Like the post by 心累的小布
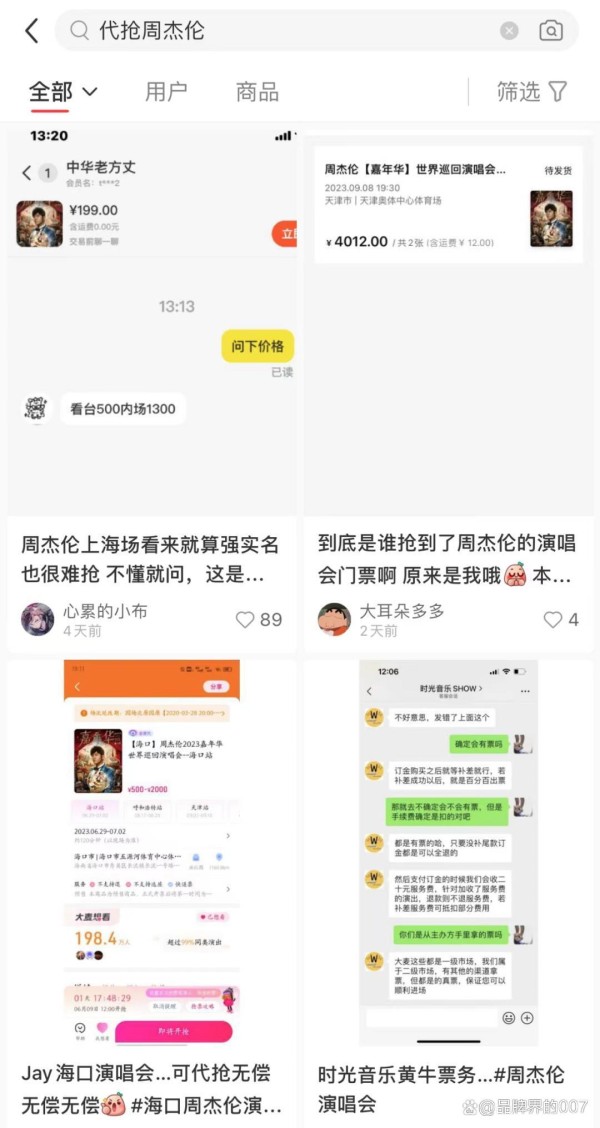Viewport: 600px width, 1128px height. pos(259,619)
